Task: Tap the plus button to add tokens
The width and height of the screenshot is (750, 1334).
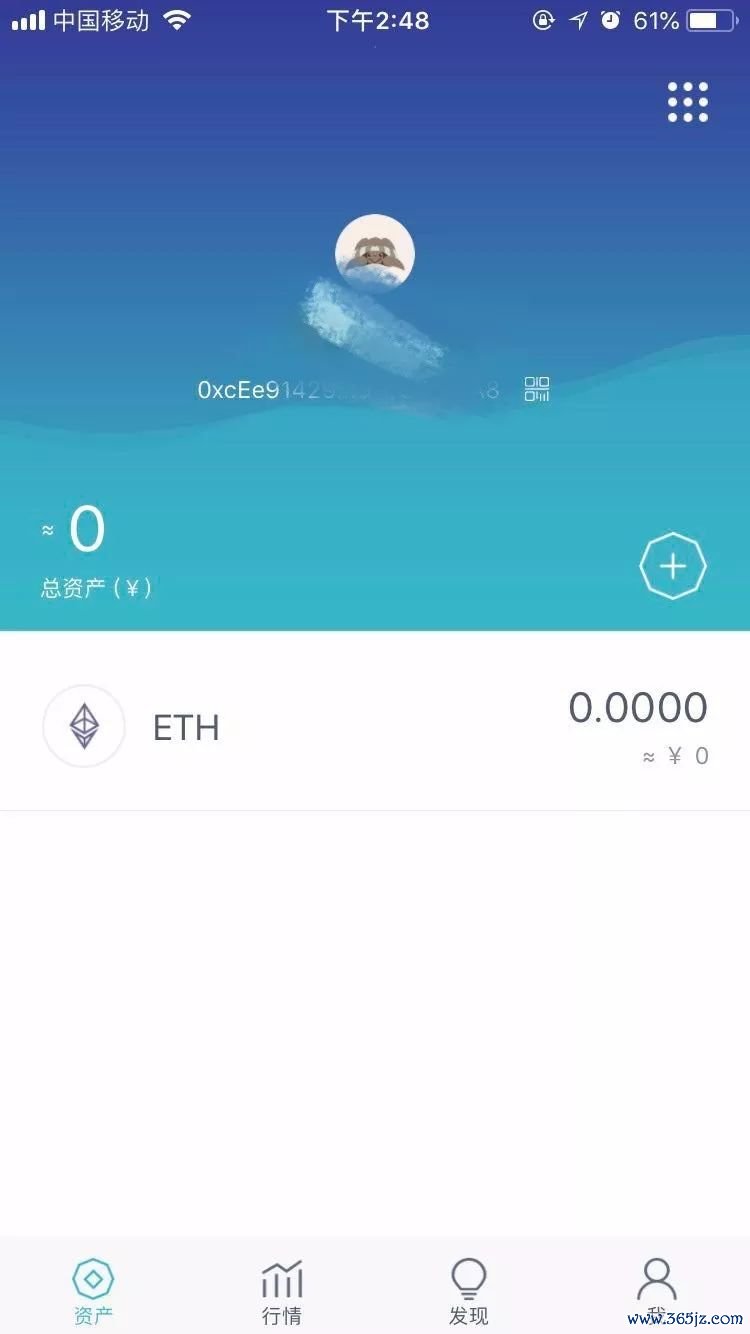Action: click(x=673, y=565)
